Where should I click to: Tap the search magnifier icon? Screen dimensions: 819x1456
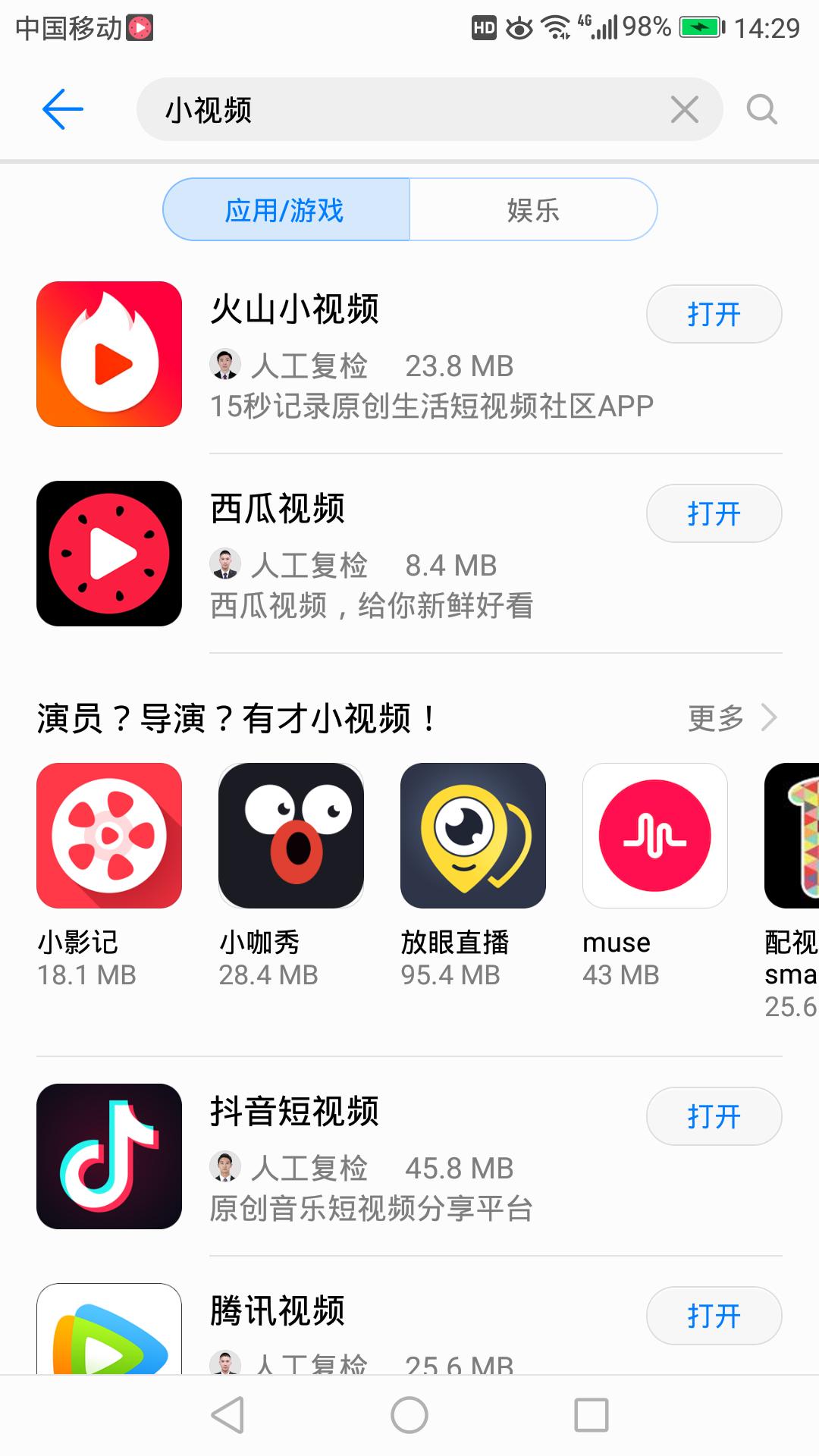tap(762, 109)
